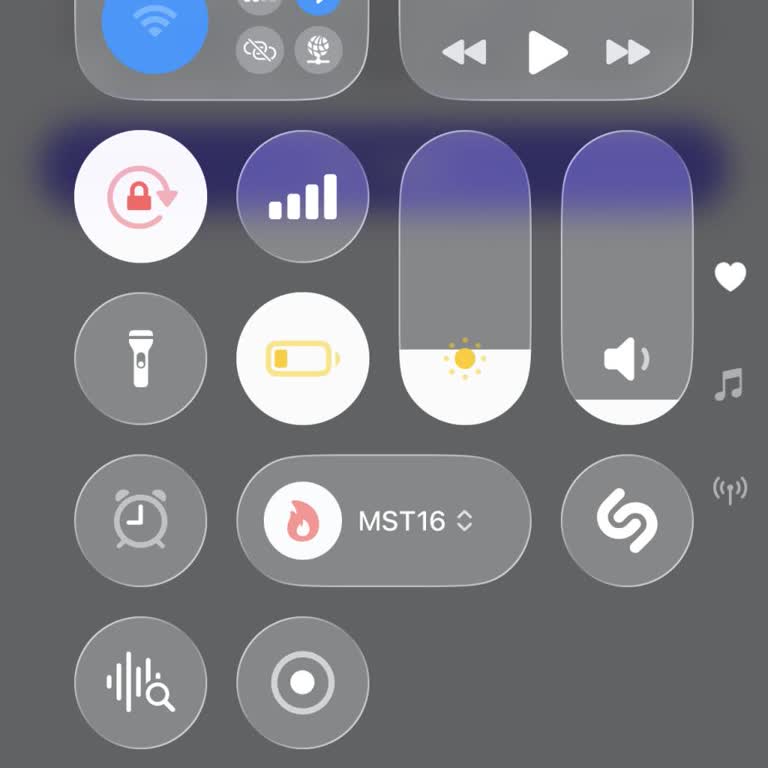Viewport: 768px width, 768px height.
Task: Play the media
Action: [546, 52]
